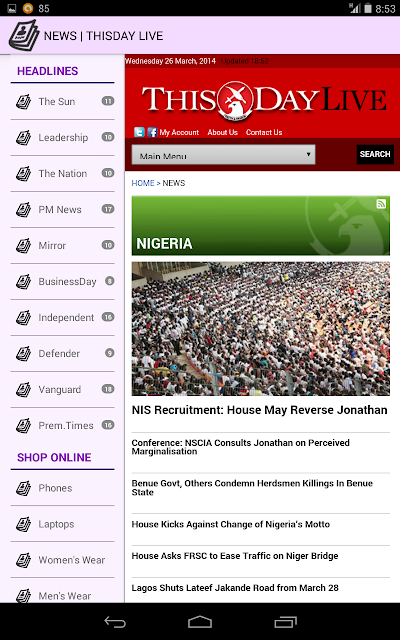The height and width of the screenshot is (640, 400).
Task: Tap the SEARCH button
Action: [x=375, y=154]
